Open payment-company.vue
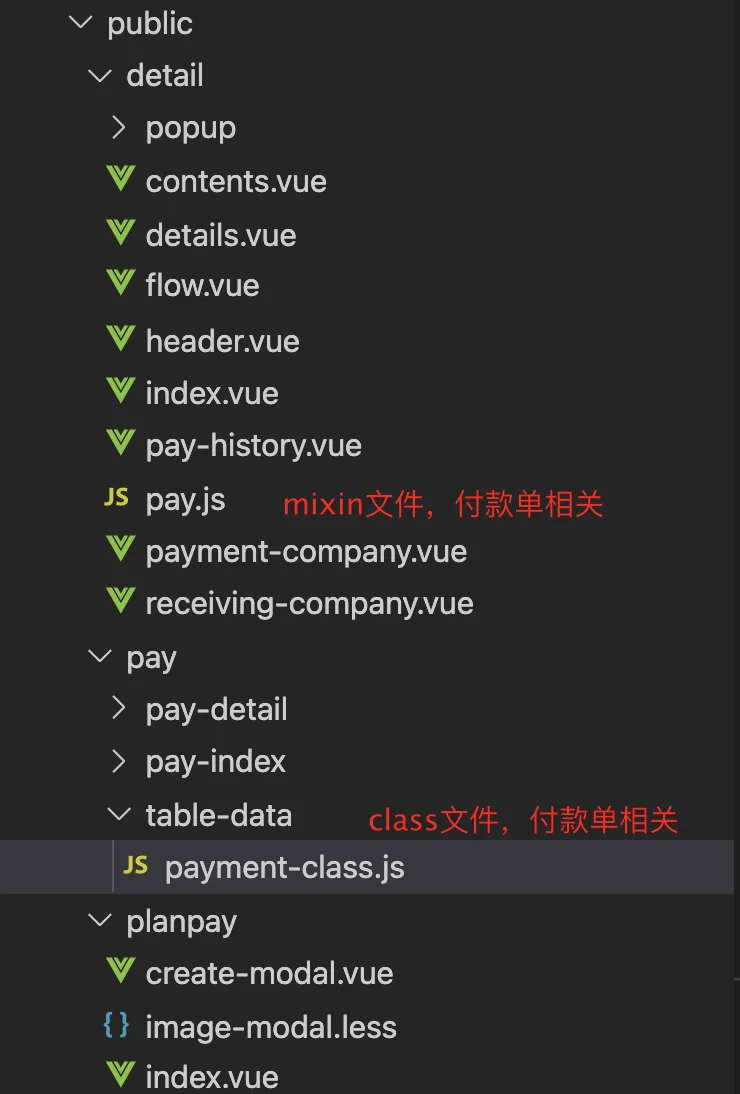 pyautogui.click(x=305, y=550)
